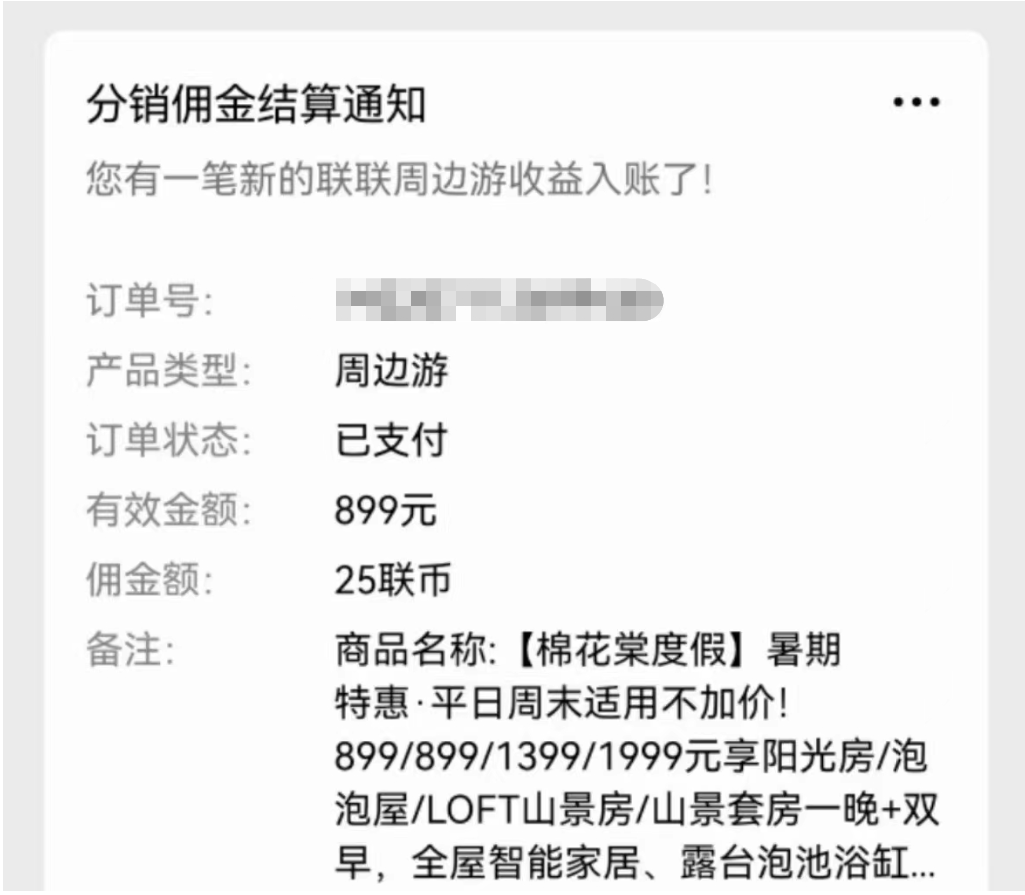
Task: Open the three-dot menu on the commission notice
Action: [x=916, y=102]
